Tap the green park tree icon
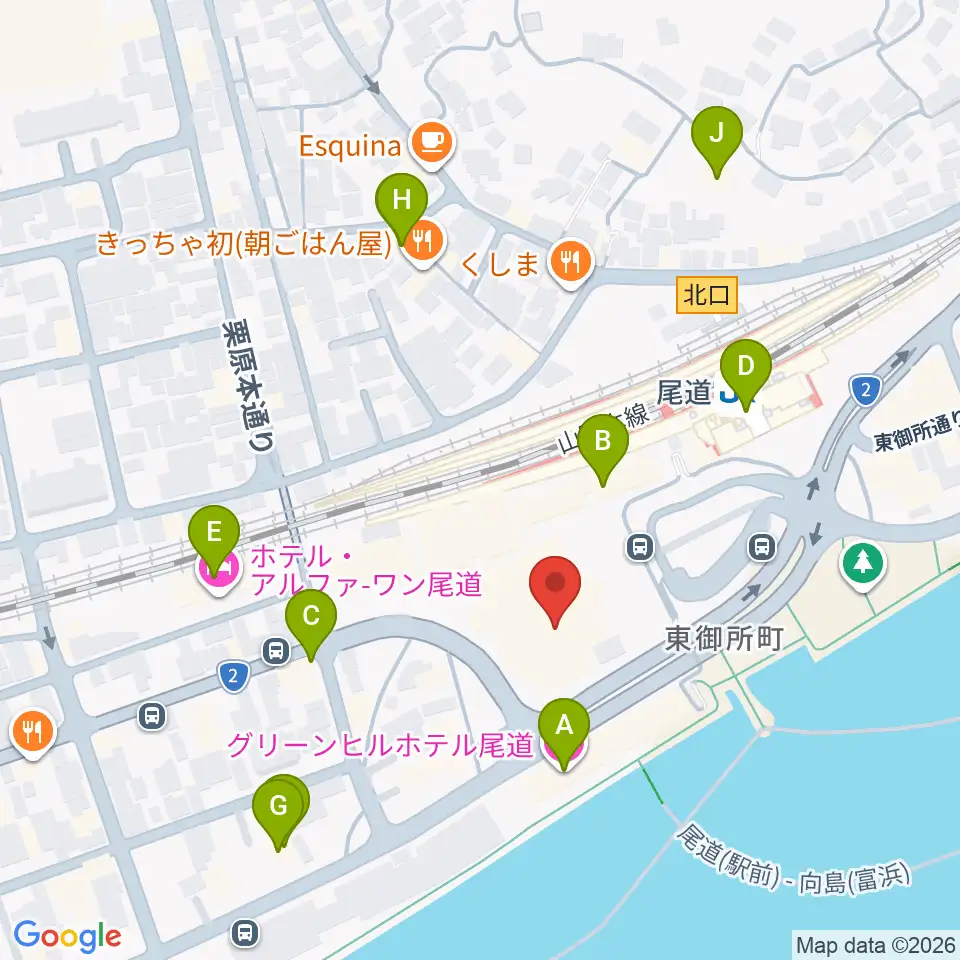 (863, 564)
